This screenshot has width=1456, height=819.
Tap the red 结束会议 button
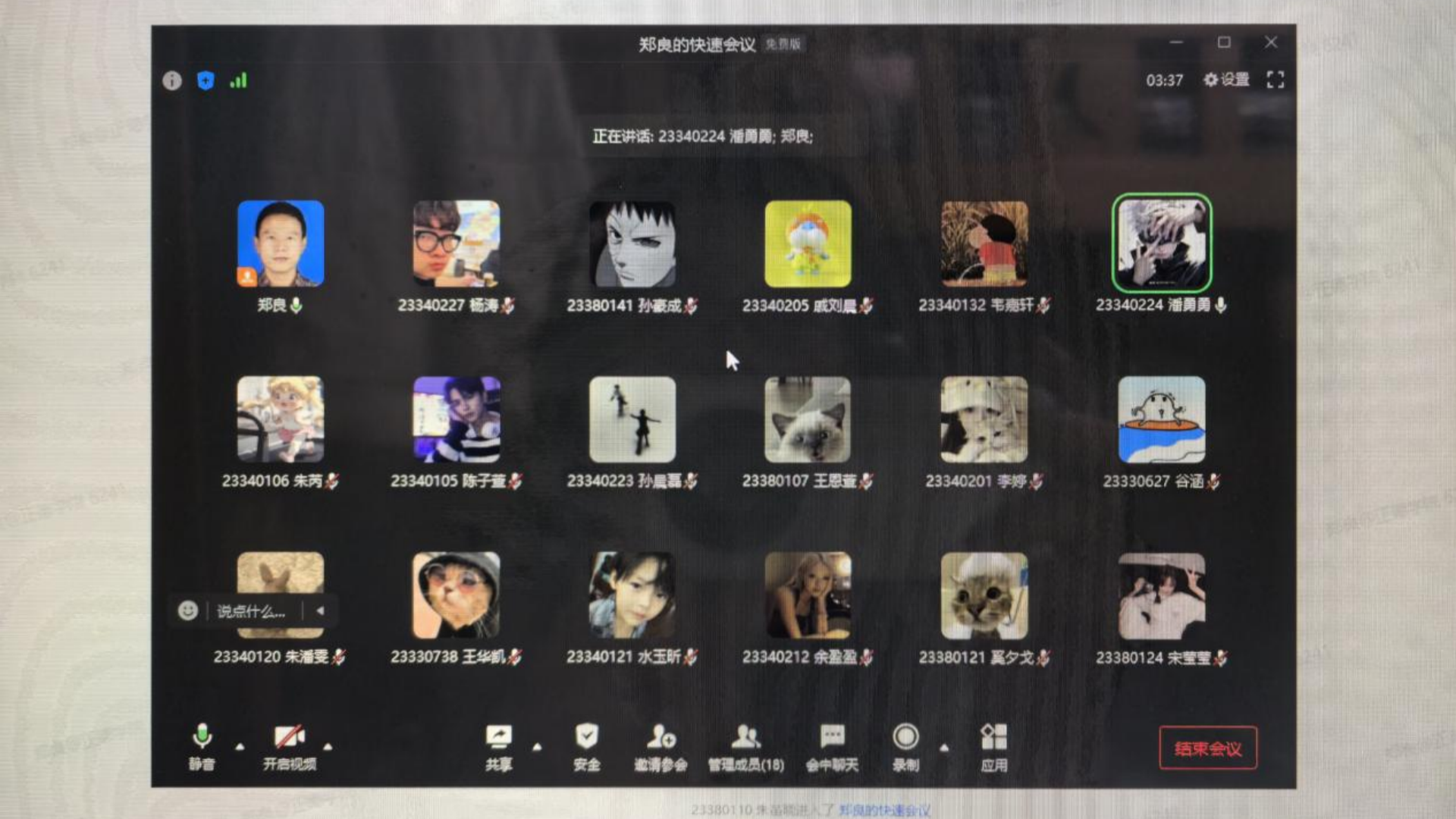click(1208, 748)
